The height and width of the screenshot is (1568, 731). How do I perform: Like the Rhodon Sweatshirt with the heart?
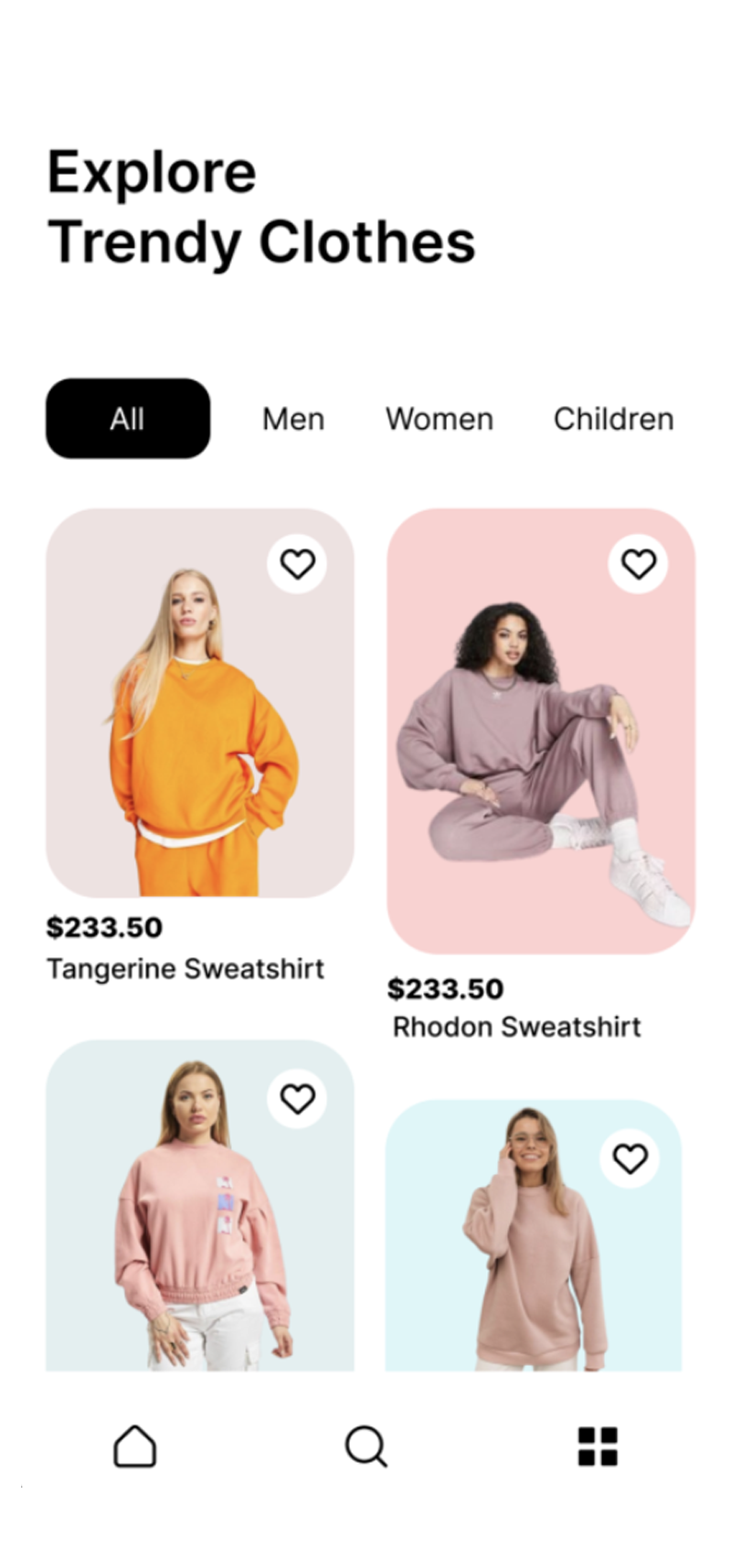(x=638, y=564)
